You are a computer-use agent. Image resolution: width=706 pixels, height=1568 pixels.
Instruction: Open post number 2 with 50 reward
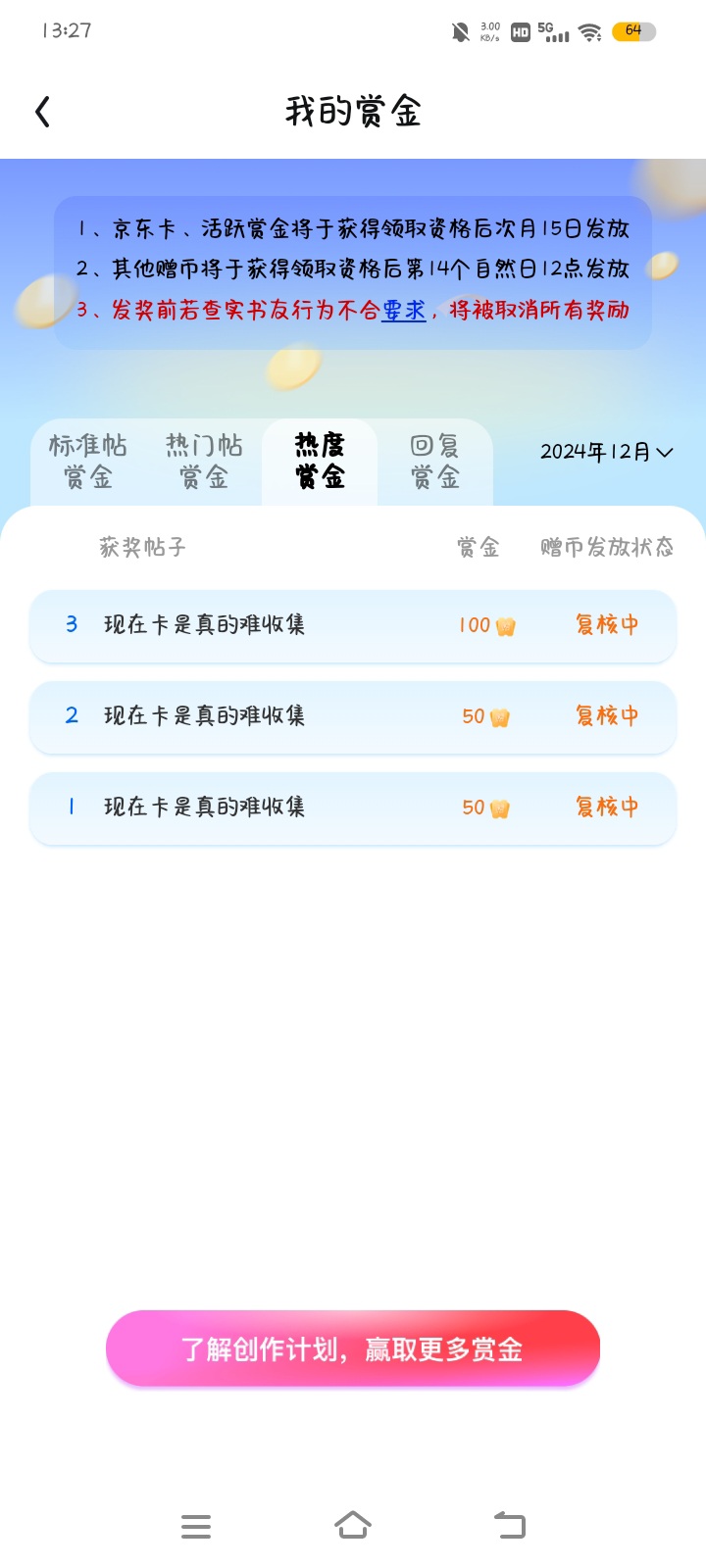pyautogui.click(x=353, y=716)
